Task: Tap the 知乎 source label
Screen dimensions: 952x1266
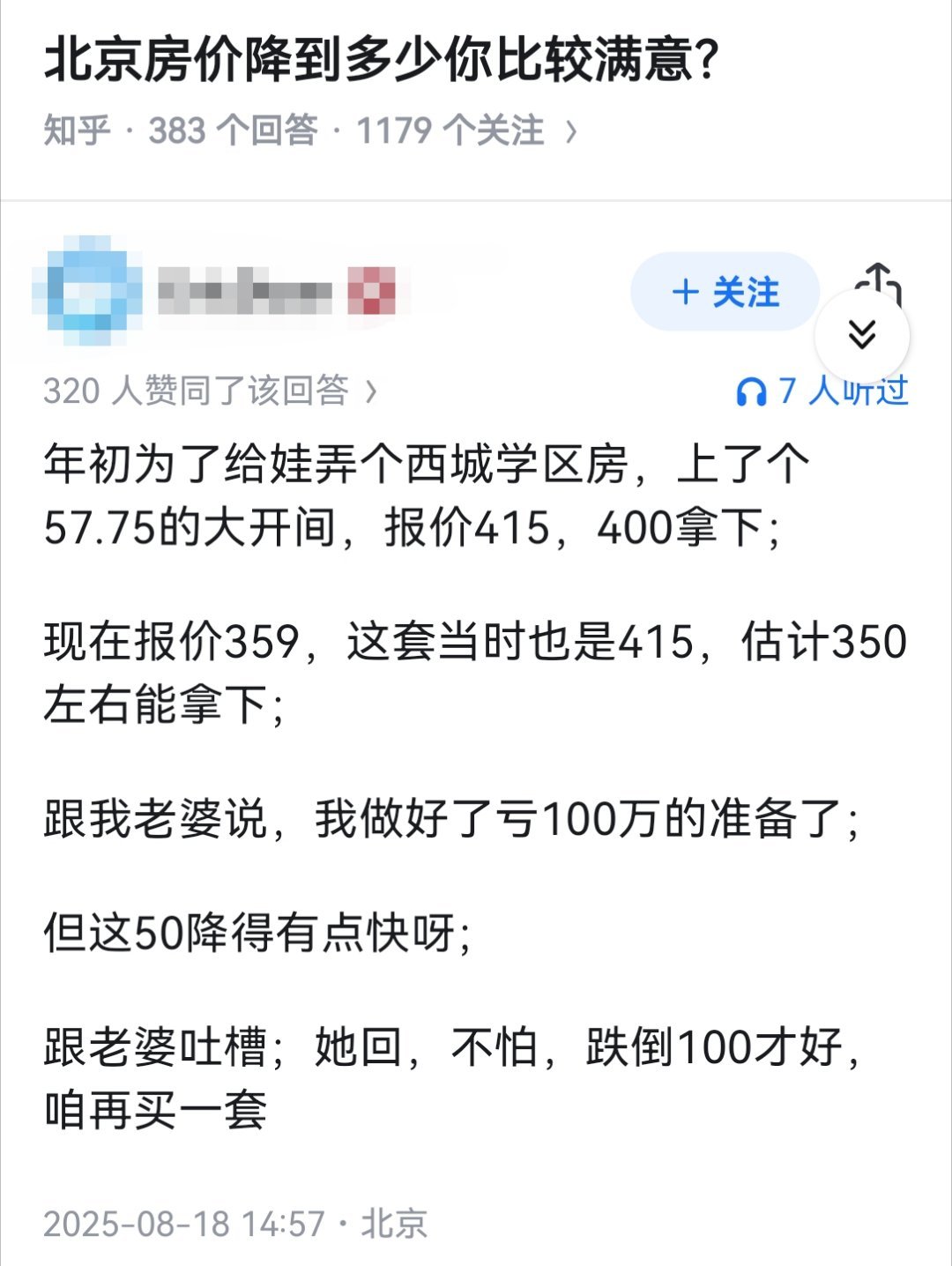Action: coord(73,128)
